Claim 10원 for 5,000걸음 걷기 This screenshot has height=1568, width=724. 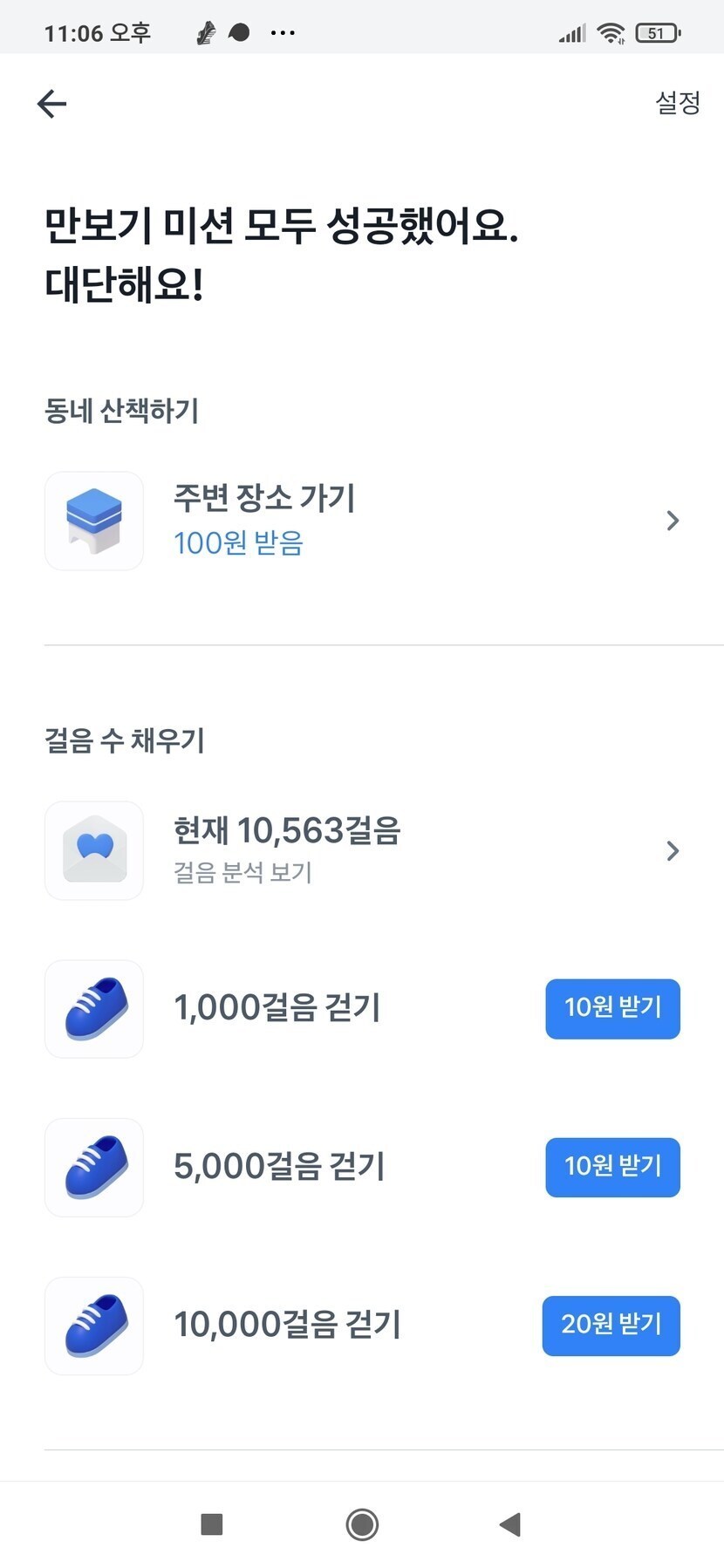tap(612, 1167)
